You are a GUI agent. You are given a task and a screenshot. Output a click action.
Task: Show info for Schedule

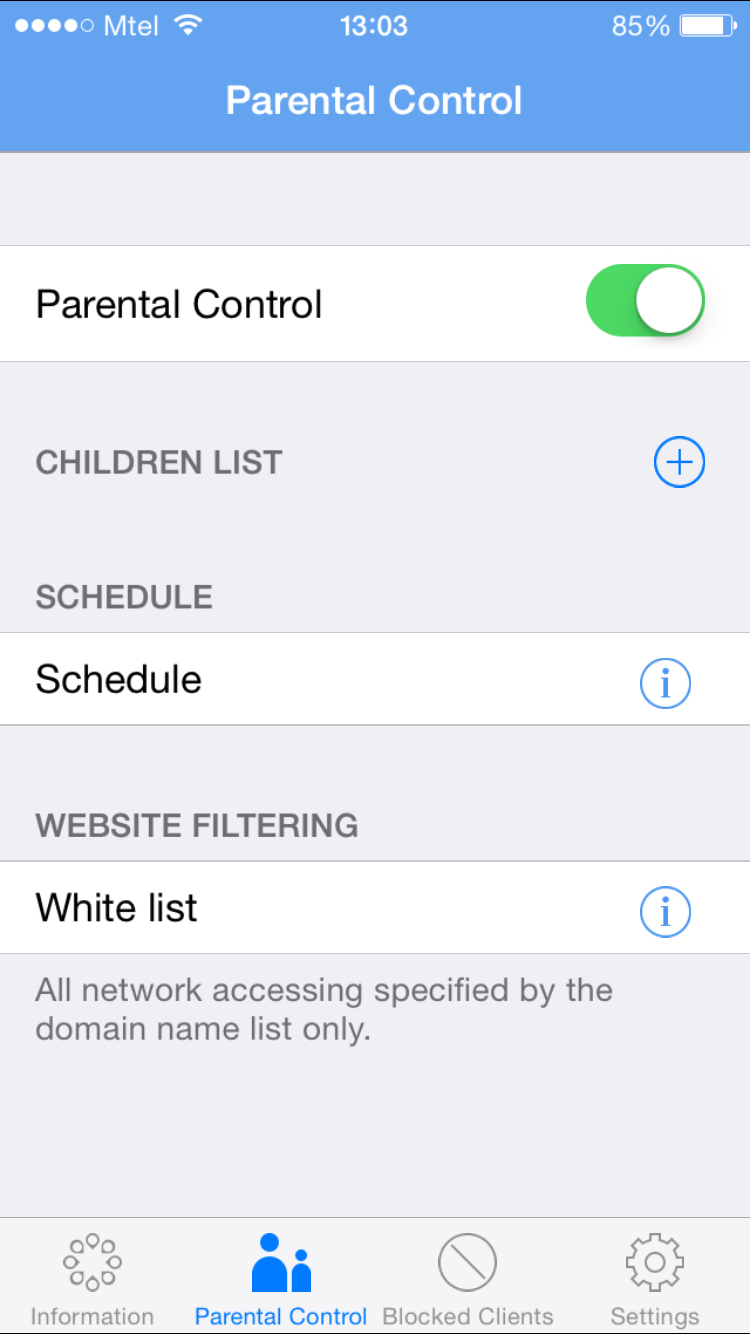[x=665, y=683]
